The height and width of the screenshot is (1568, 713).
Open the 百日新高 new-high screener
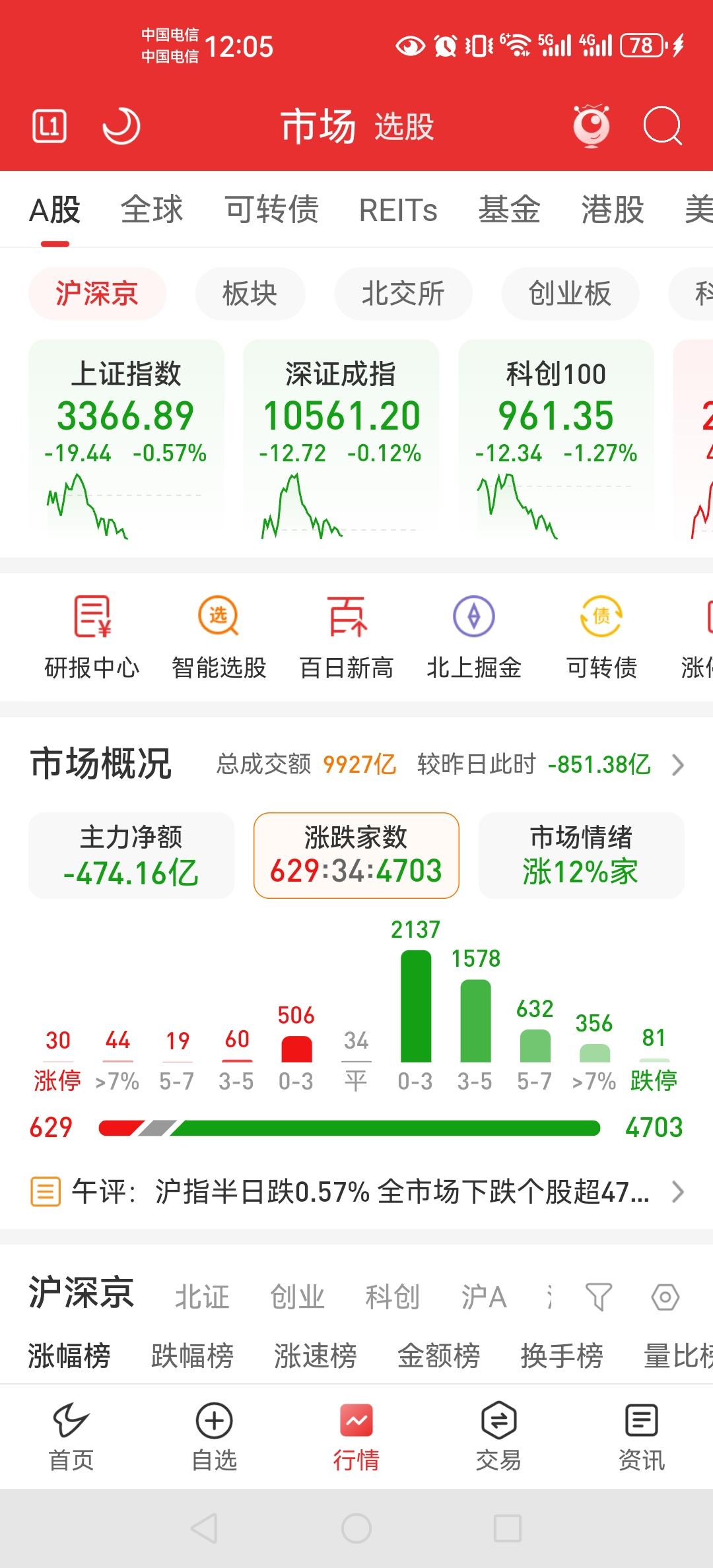click(347, 636)
